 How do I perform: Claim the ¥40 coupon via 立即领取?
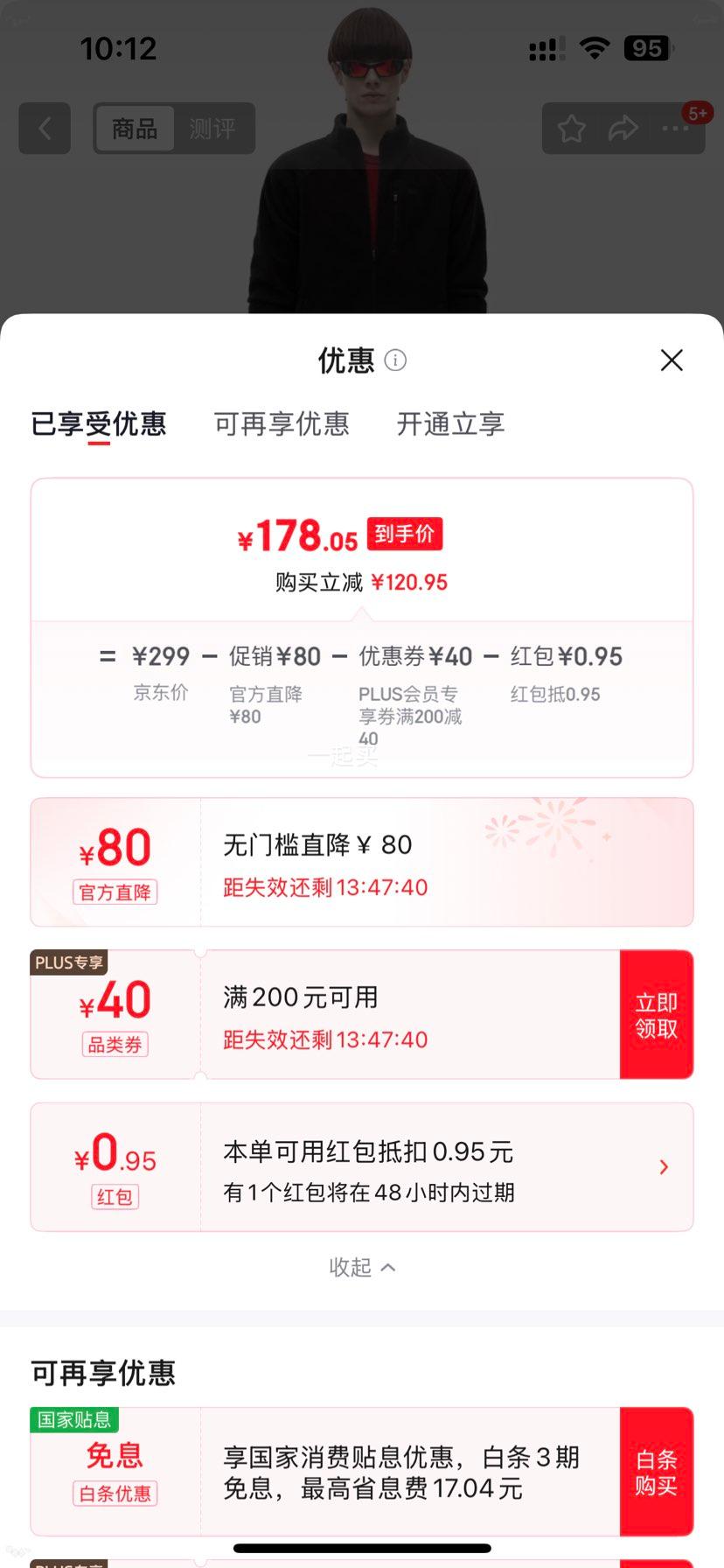657,1013
